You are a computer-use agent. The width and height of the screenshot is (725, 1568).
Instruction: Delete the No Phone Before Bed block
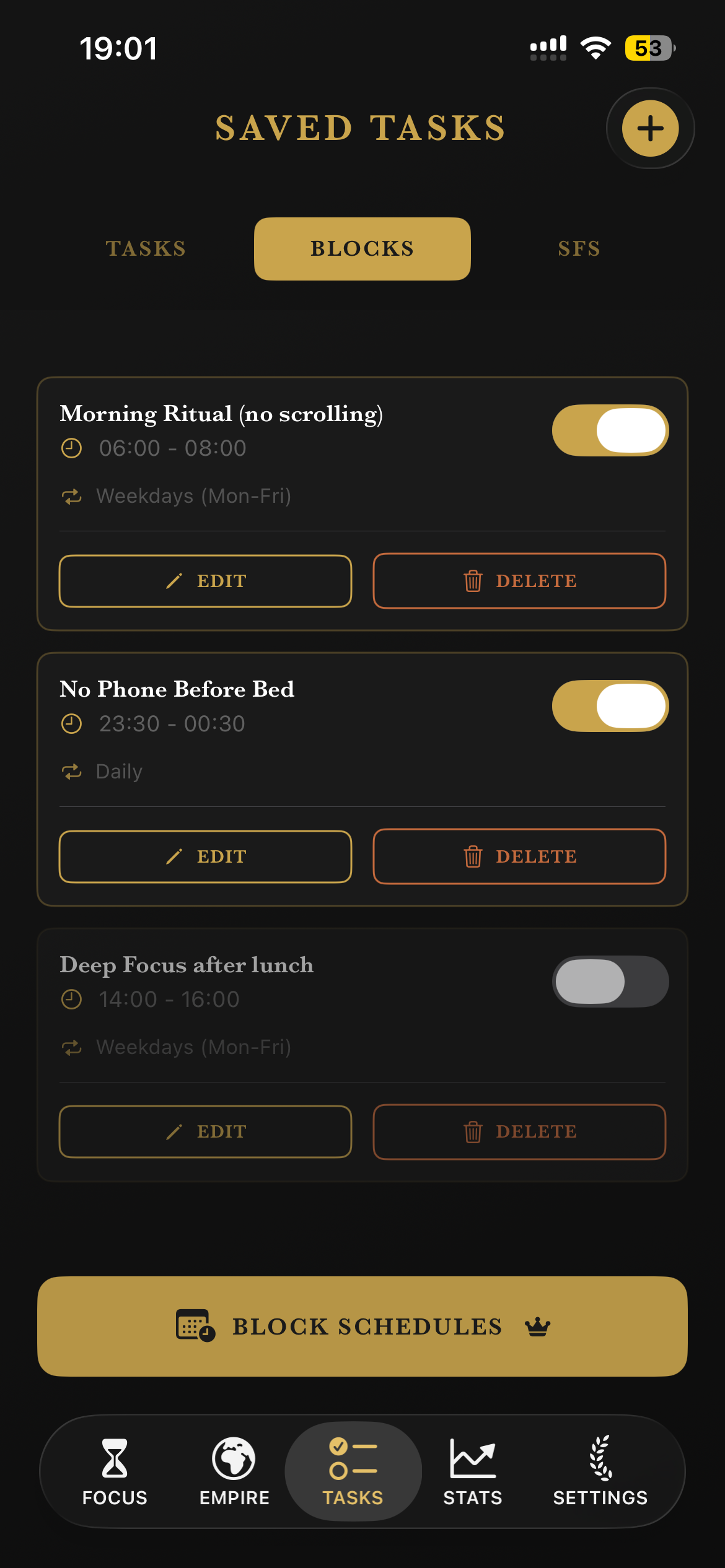[519, 856]
